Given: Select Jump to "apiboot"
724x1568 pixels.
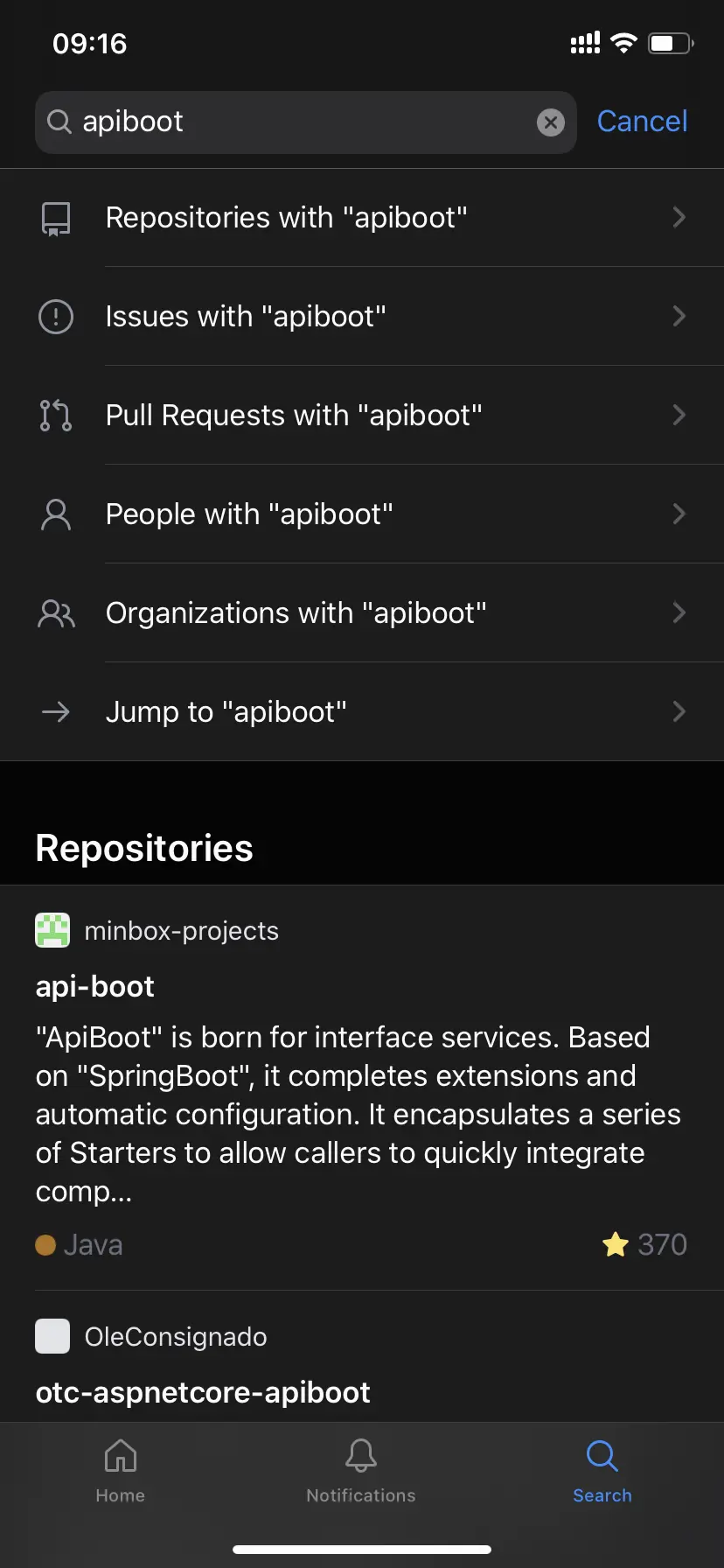Looking at the screenshot, I should pyautogui.click(x=362, y=712).
